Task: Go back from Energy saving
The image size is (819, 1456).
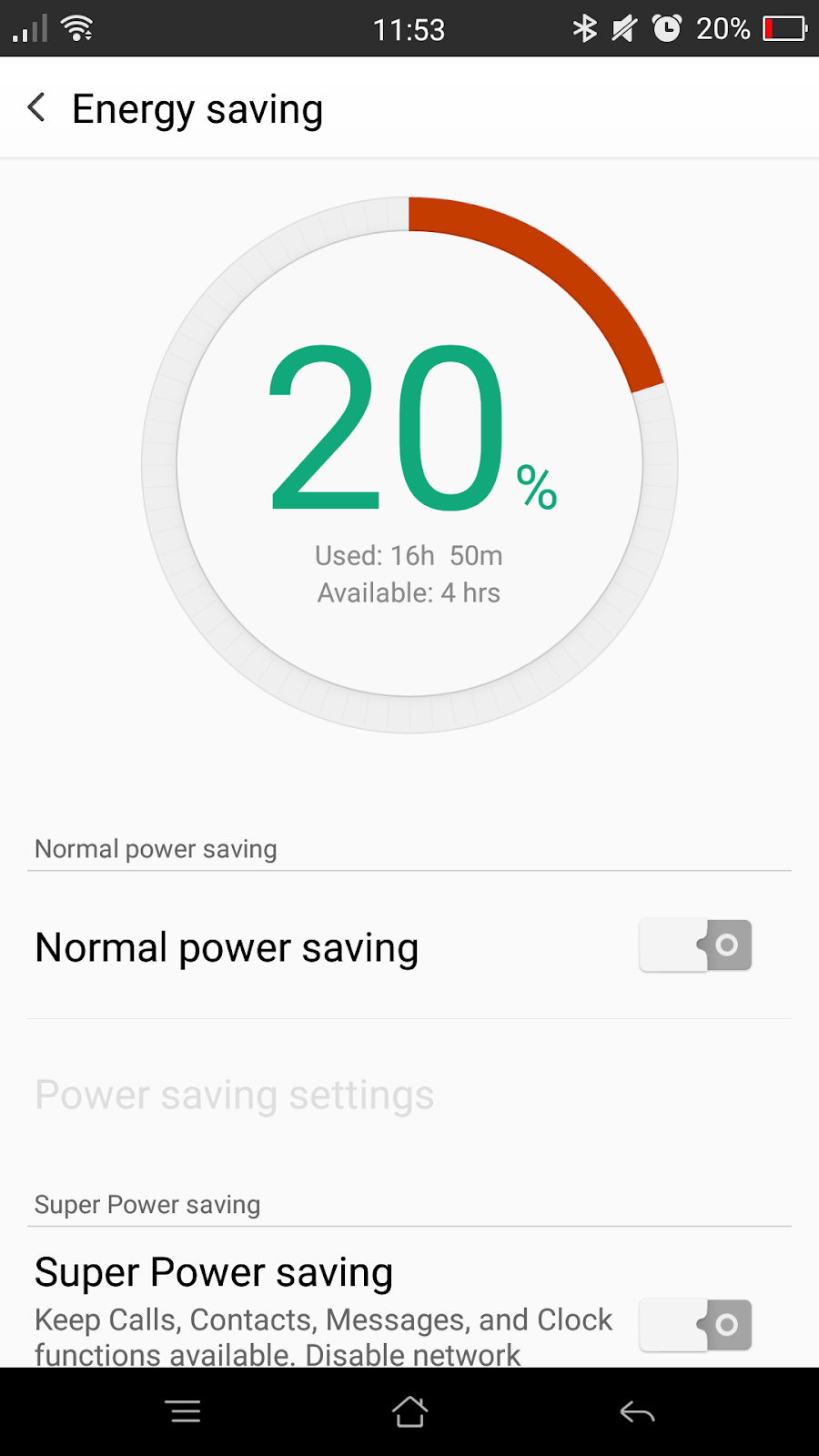Action: [37, 108]
